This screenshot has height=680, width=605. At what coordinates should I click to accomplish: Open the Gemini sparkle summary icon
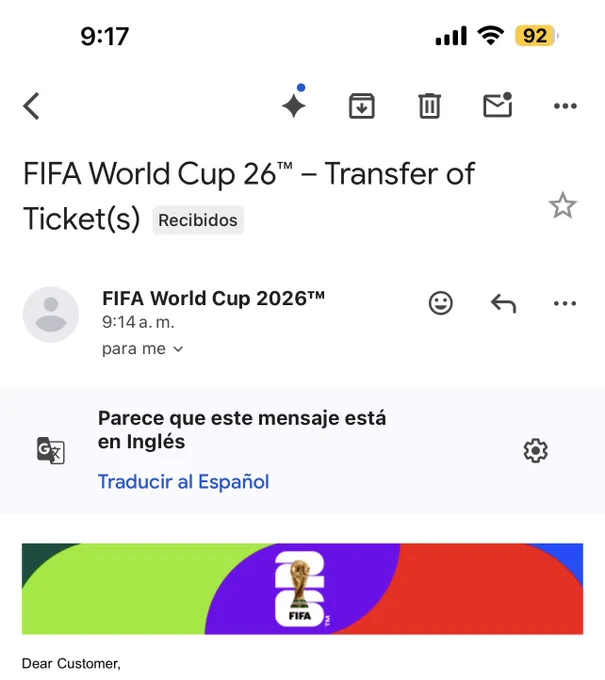pyautogui.click(x=294, y=102)
